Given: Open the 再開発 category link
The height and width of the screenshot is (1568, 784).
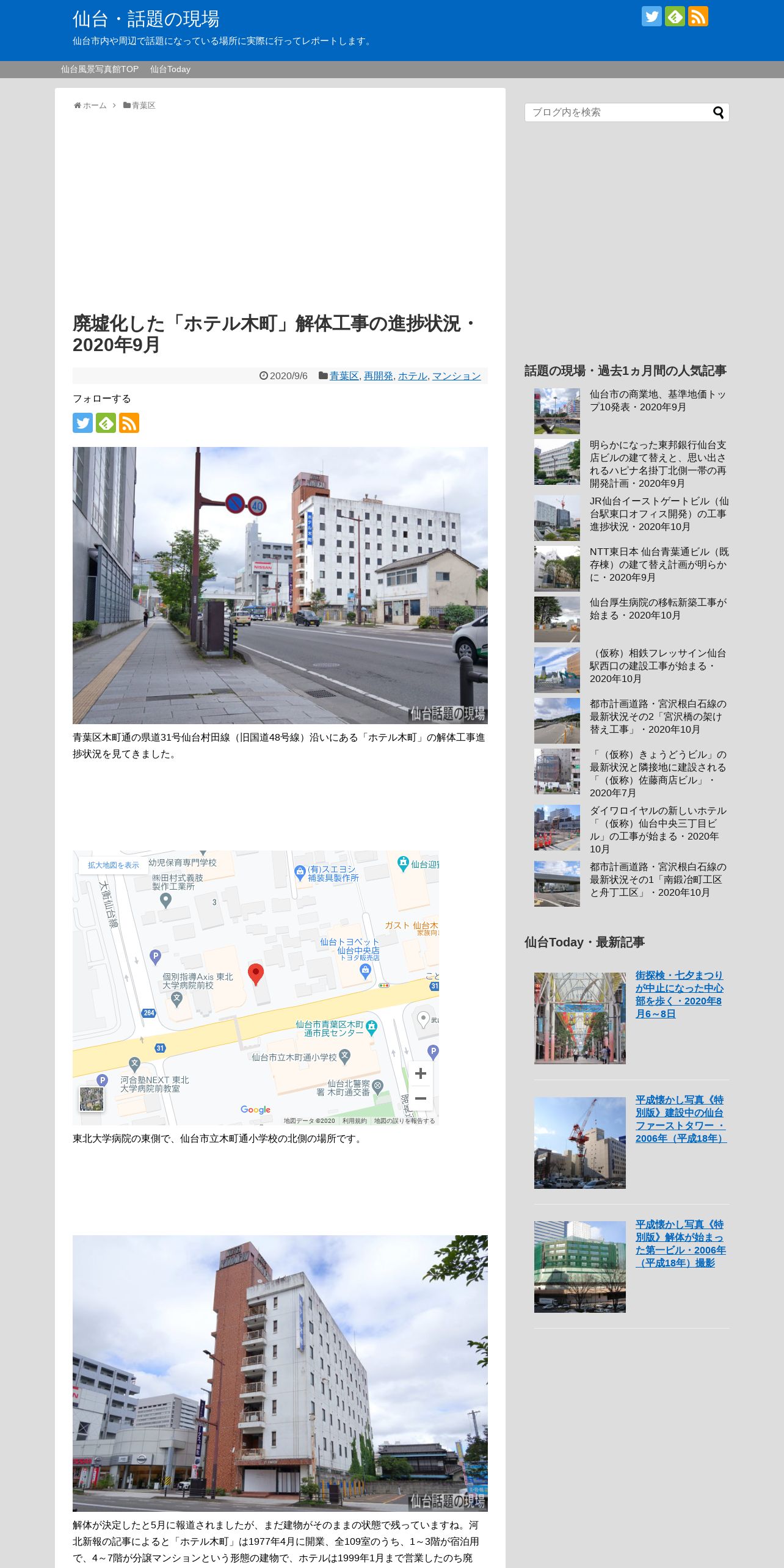Looking at the screenshot, I should click(379, 376).
